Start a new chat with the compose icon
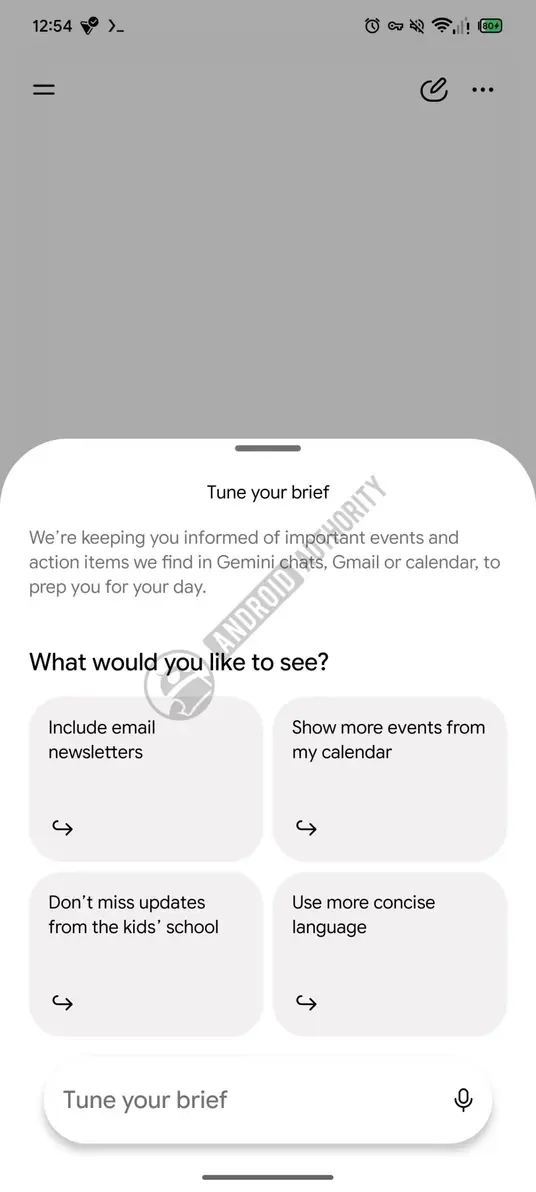 pos(433,90)
